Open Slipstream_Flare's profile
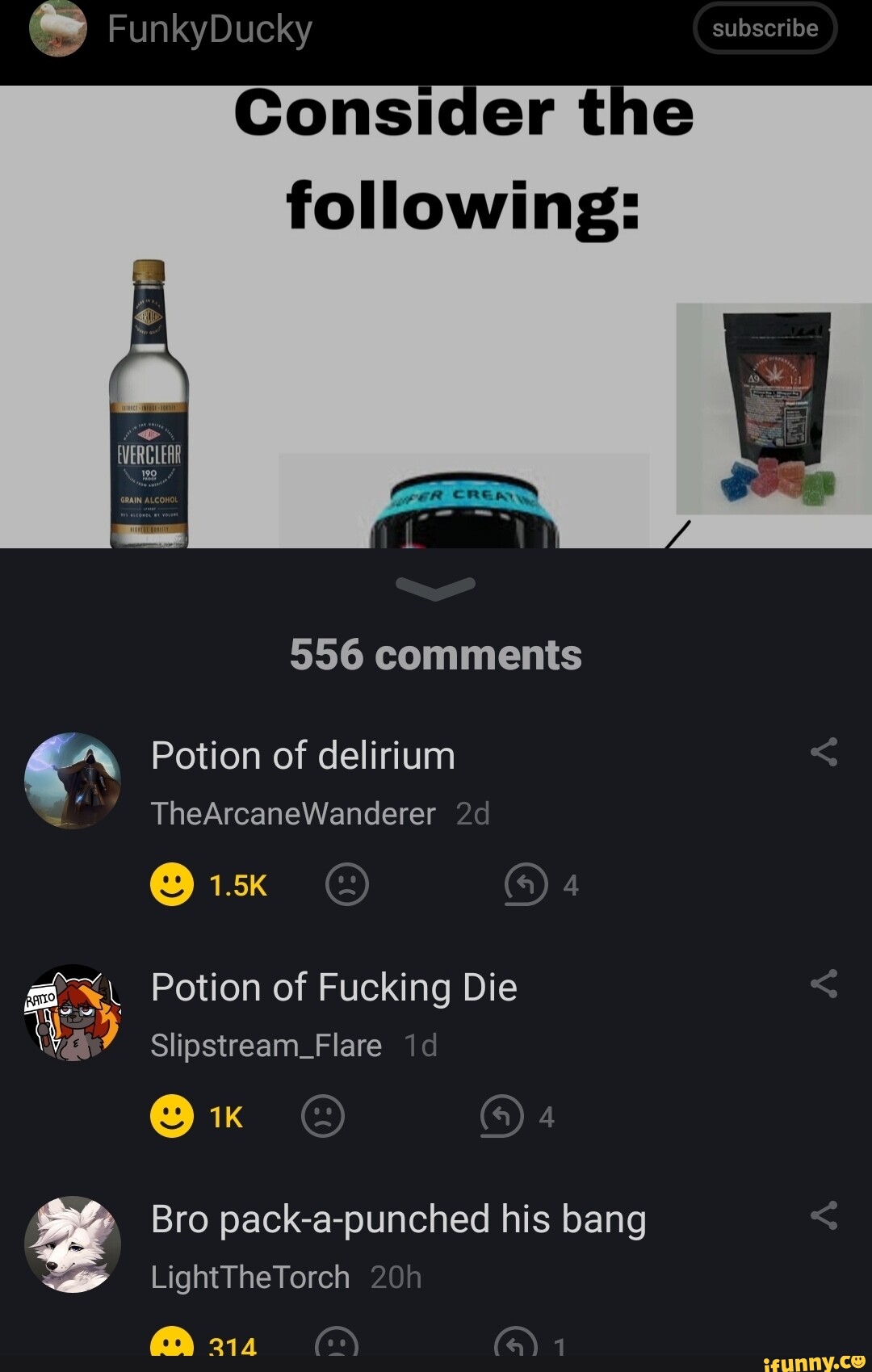Image resolution: width=872 pixels, height=1372 pixels. [x=266, y=1044]
